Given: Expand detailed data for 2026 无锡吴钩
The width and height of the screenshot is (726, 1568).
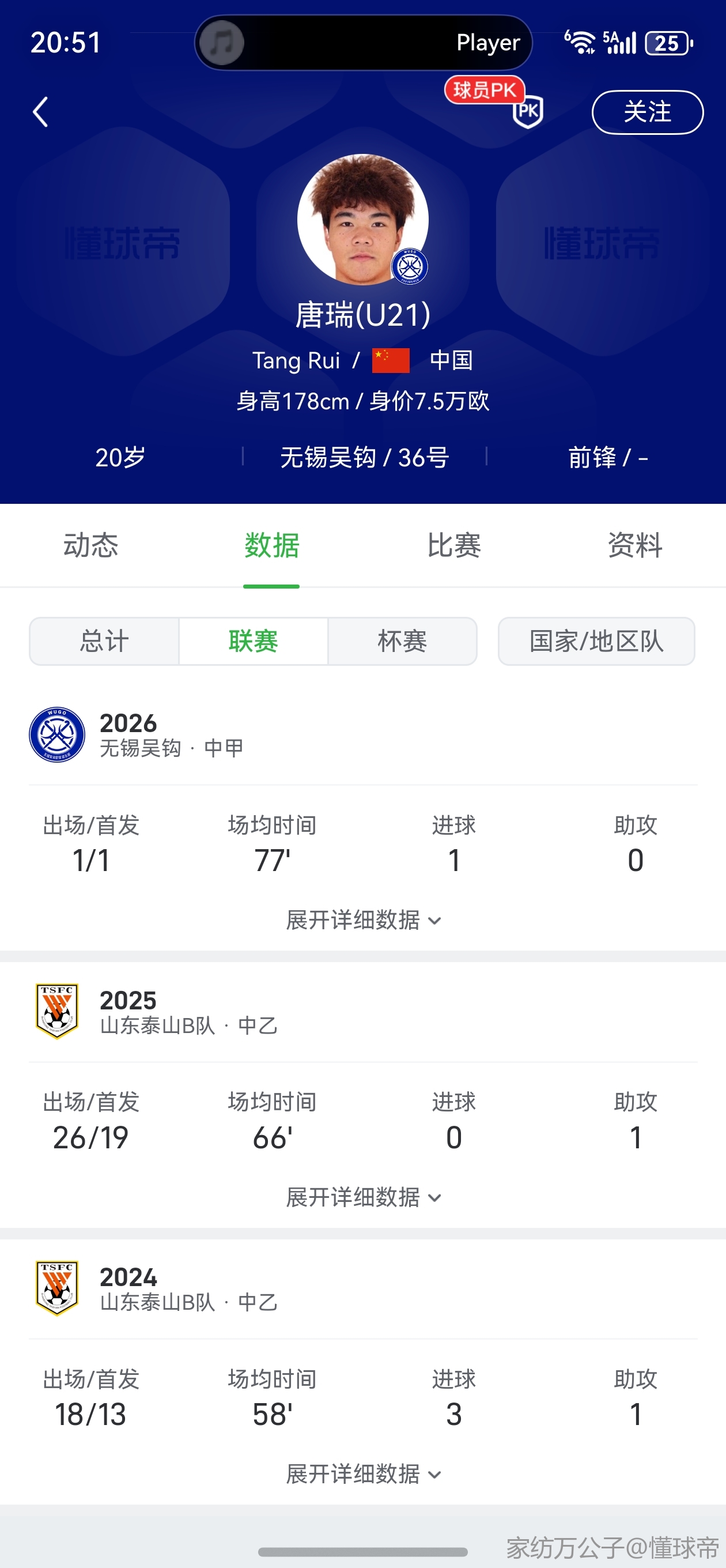Looking at the screenshot, I should click(362, 919).
